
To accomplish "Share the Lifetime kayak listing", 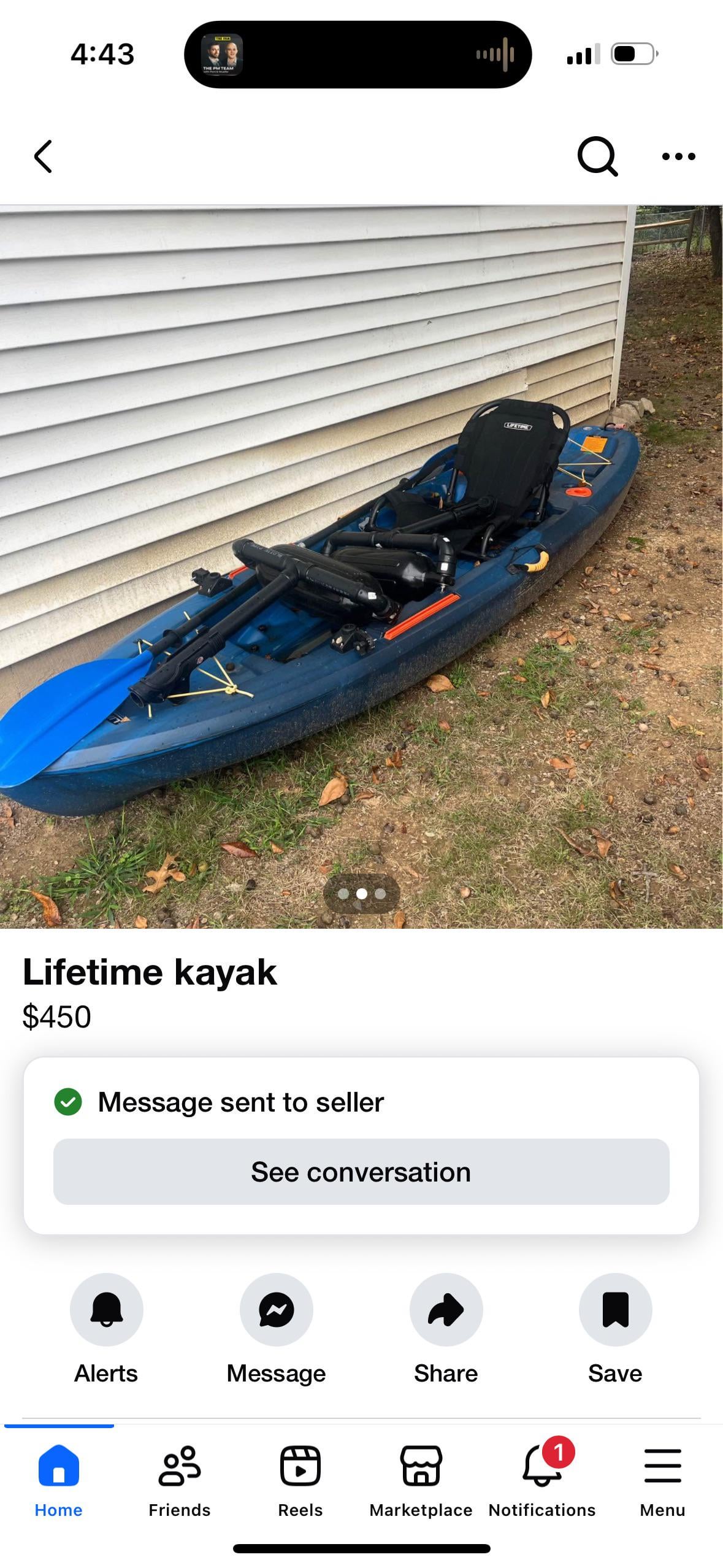I will pyautogui.click(x=446, y=1309).
